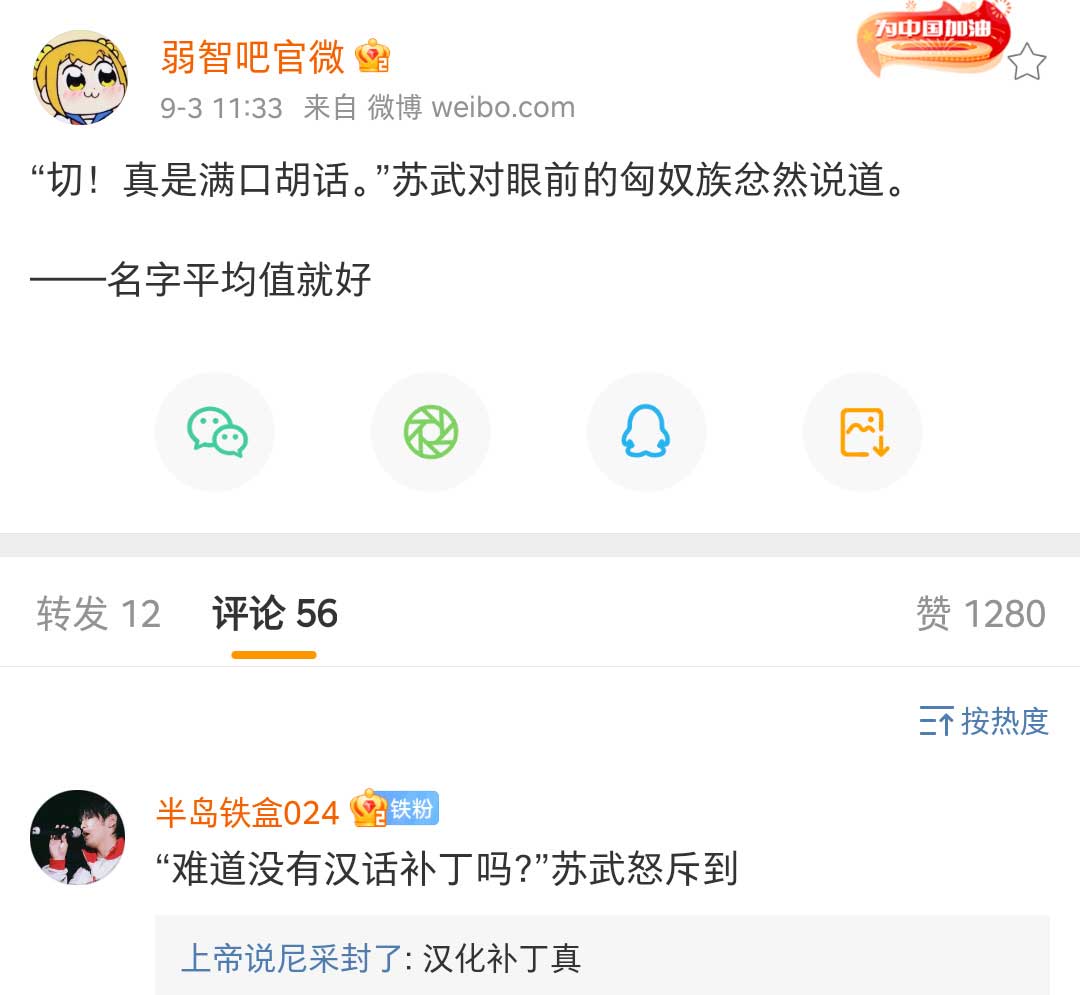Save the post as an image

[x=862, y=432]
